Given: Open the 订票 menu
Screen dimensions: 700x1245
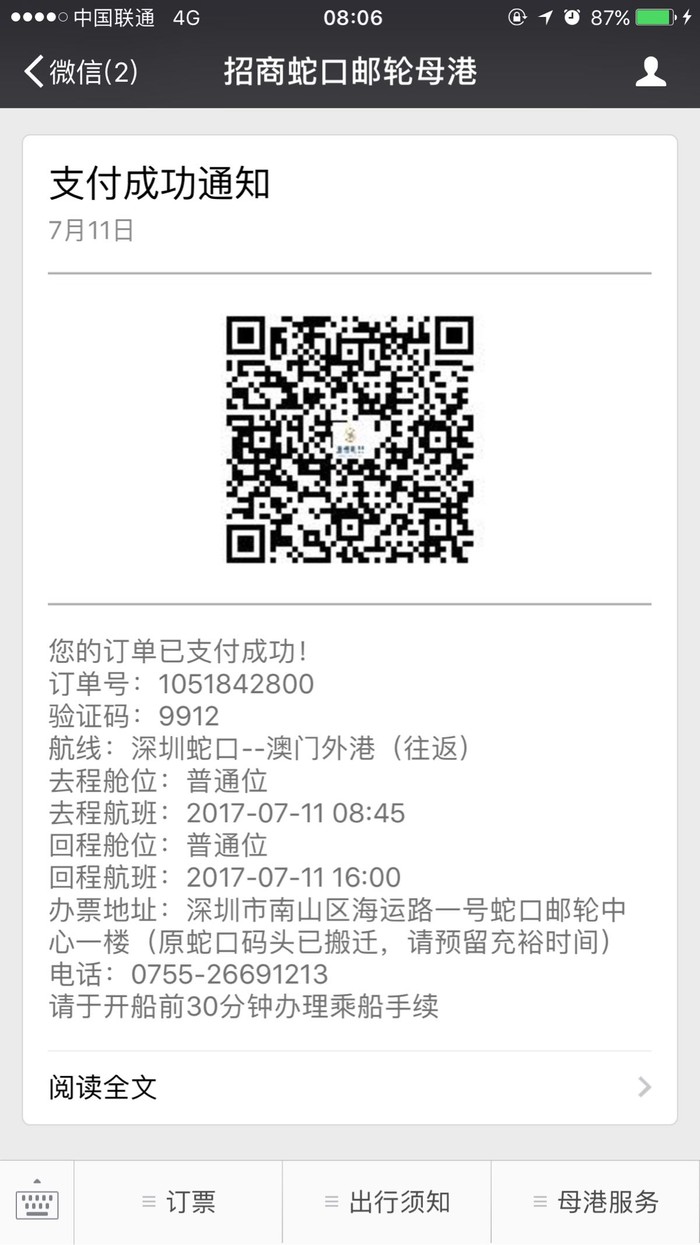Looking at the screenshot, I should click(178, 1202).
